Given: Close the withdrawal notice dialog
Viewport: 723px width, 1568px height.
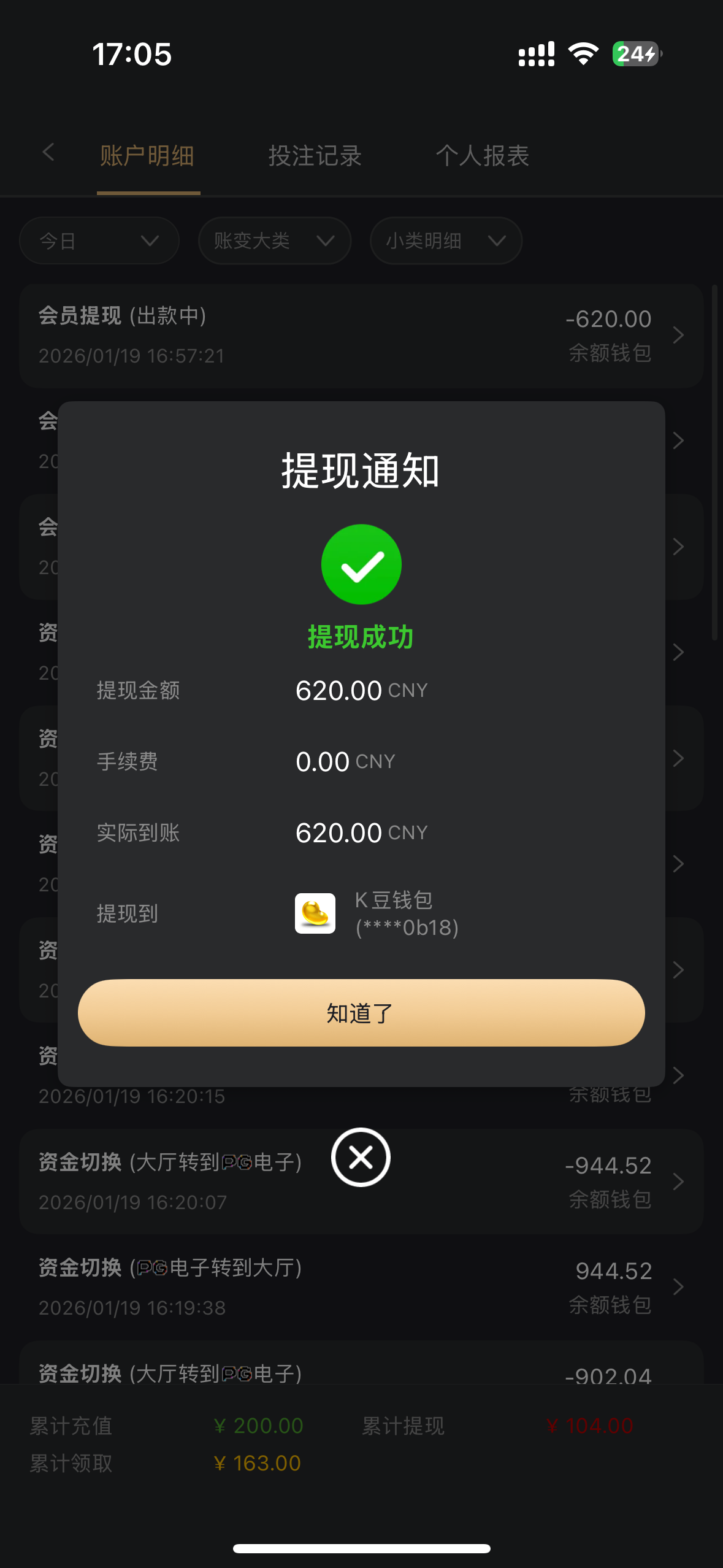Looking at the screenshot, I should 361,1158.
